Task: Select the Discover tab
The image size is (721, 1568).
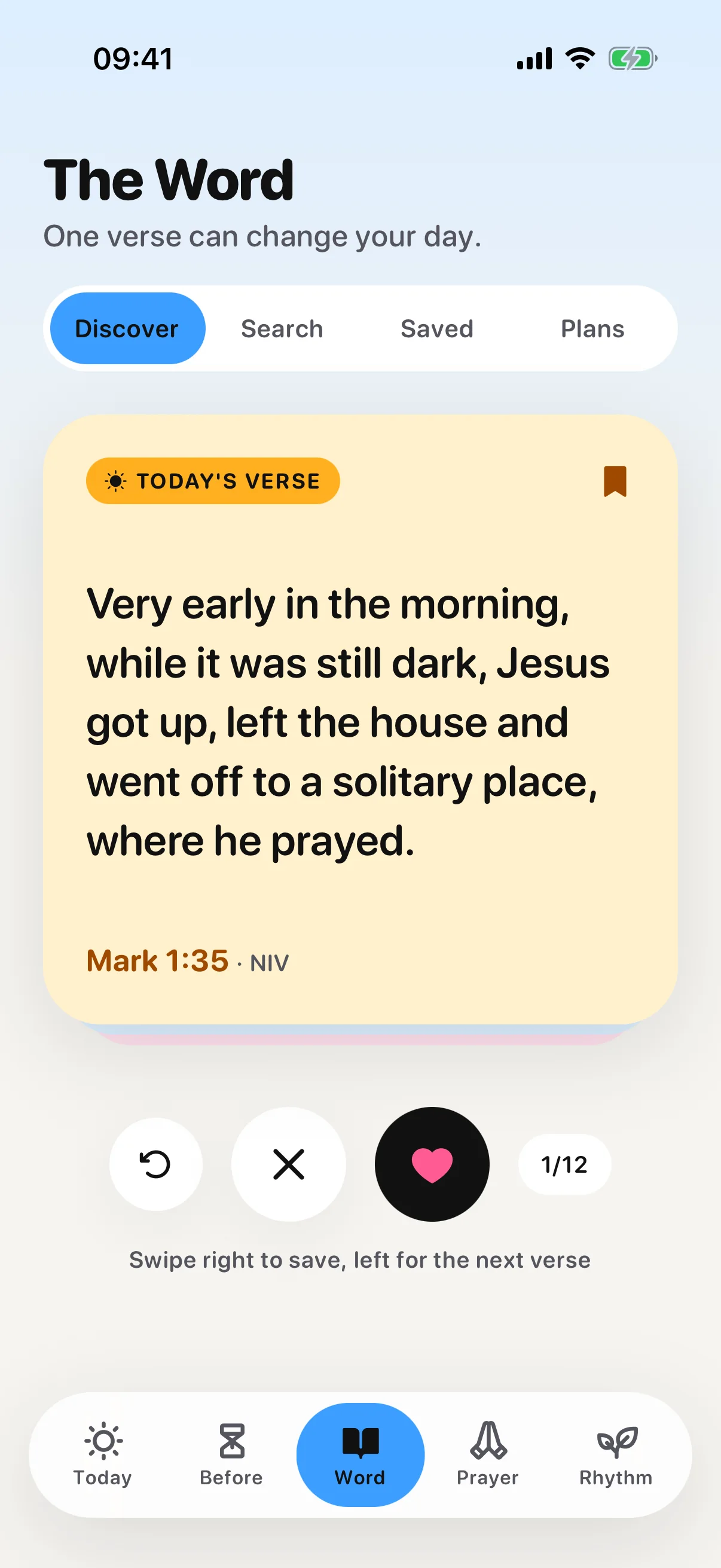Action: pos(127,329)
